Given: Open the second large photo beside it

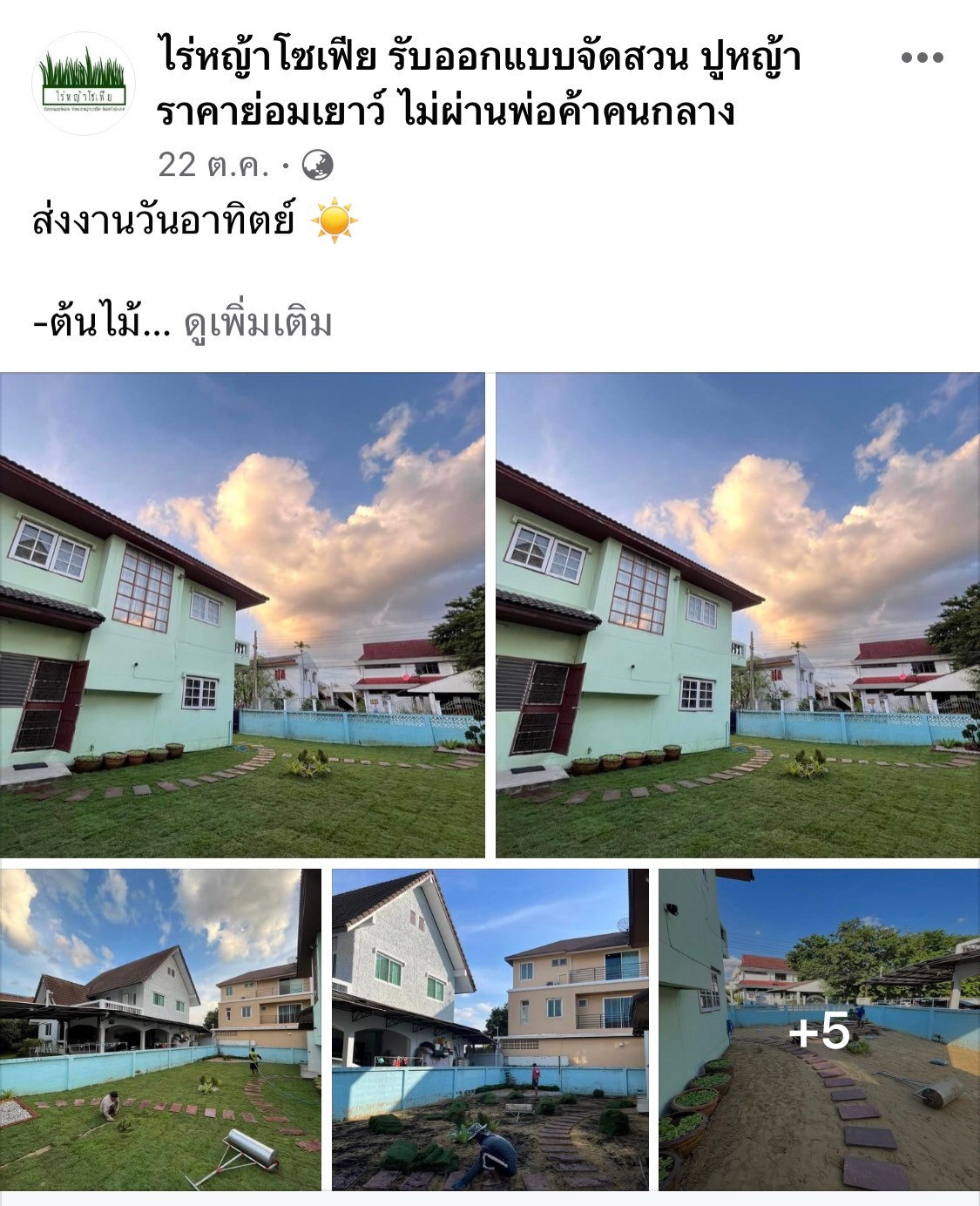Looking at the screenshot, I should [737, 615].
